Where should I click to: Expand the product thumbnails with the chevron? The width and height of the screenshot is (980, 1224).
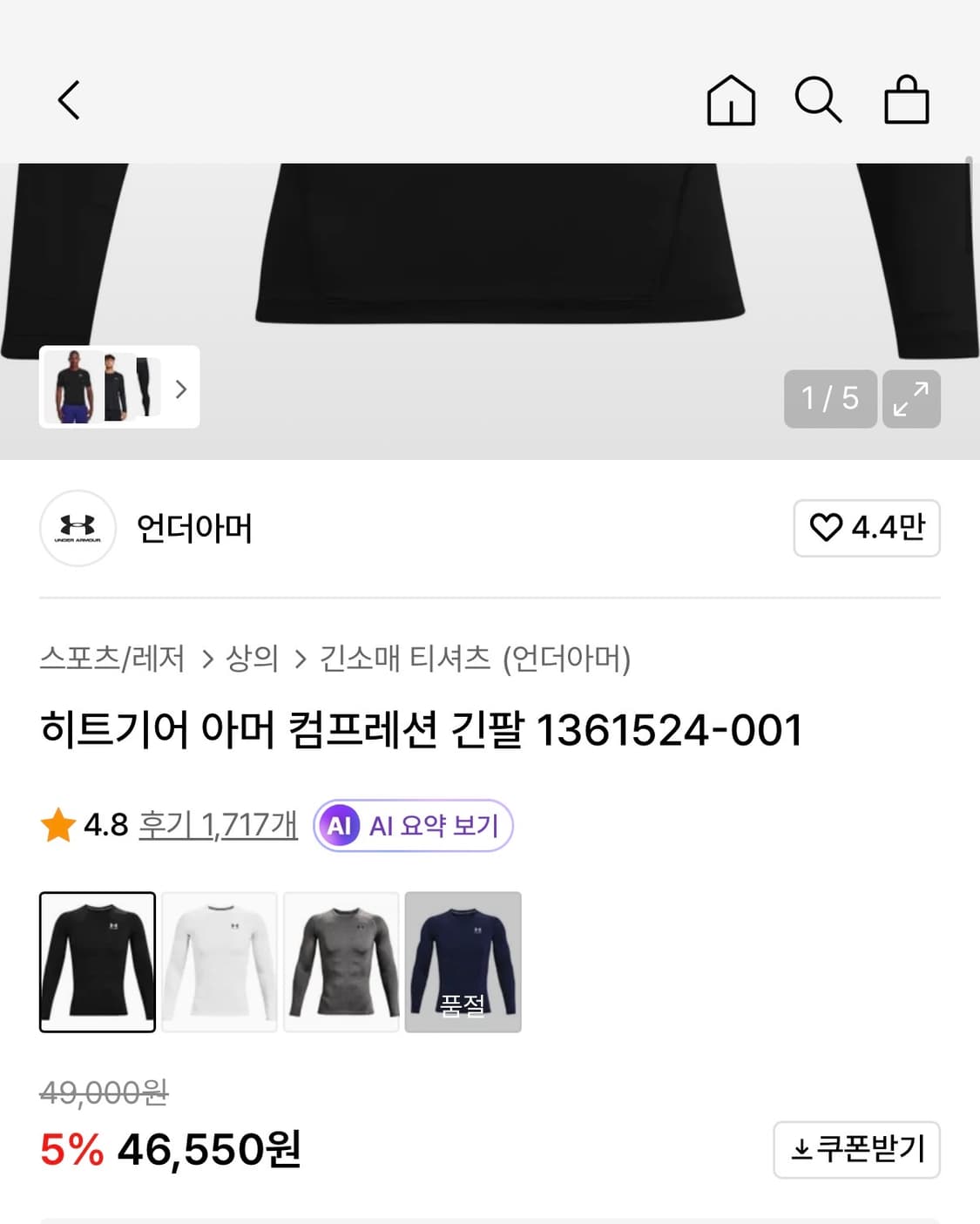point(180,389)
